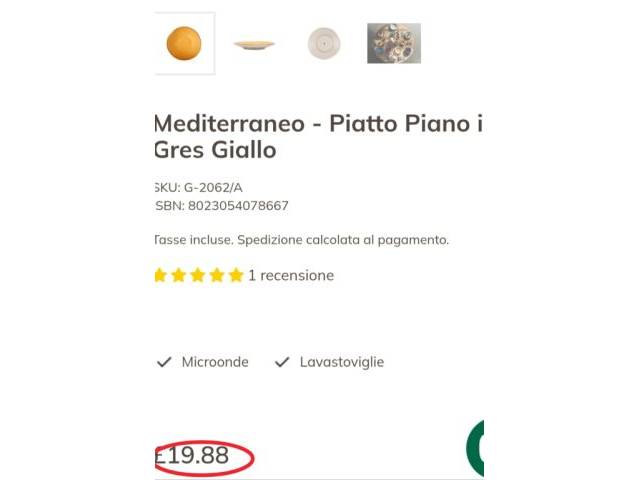Select the yellow plate top-view thumbnail

(x=184, y=43)
